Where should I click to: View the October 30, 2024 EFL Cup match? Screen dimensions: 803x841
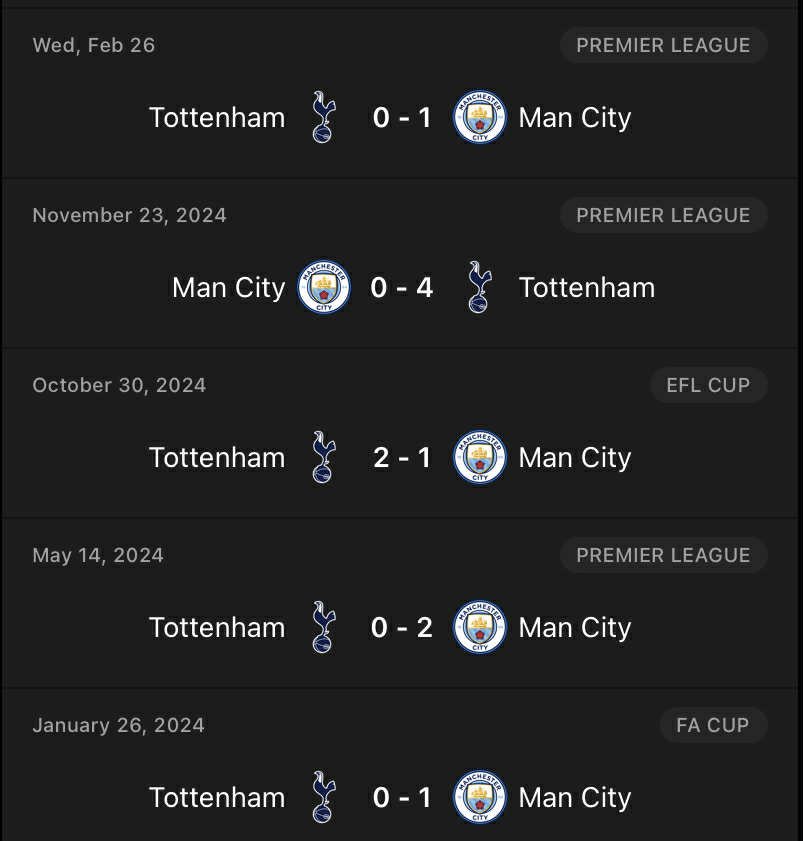coord(401,457)
